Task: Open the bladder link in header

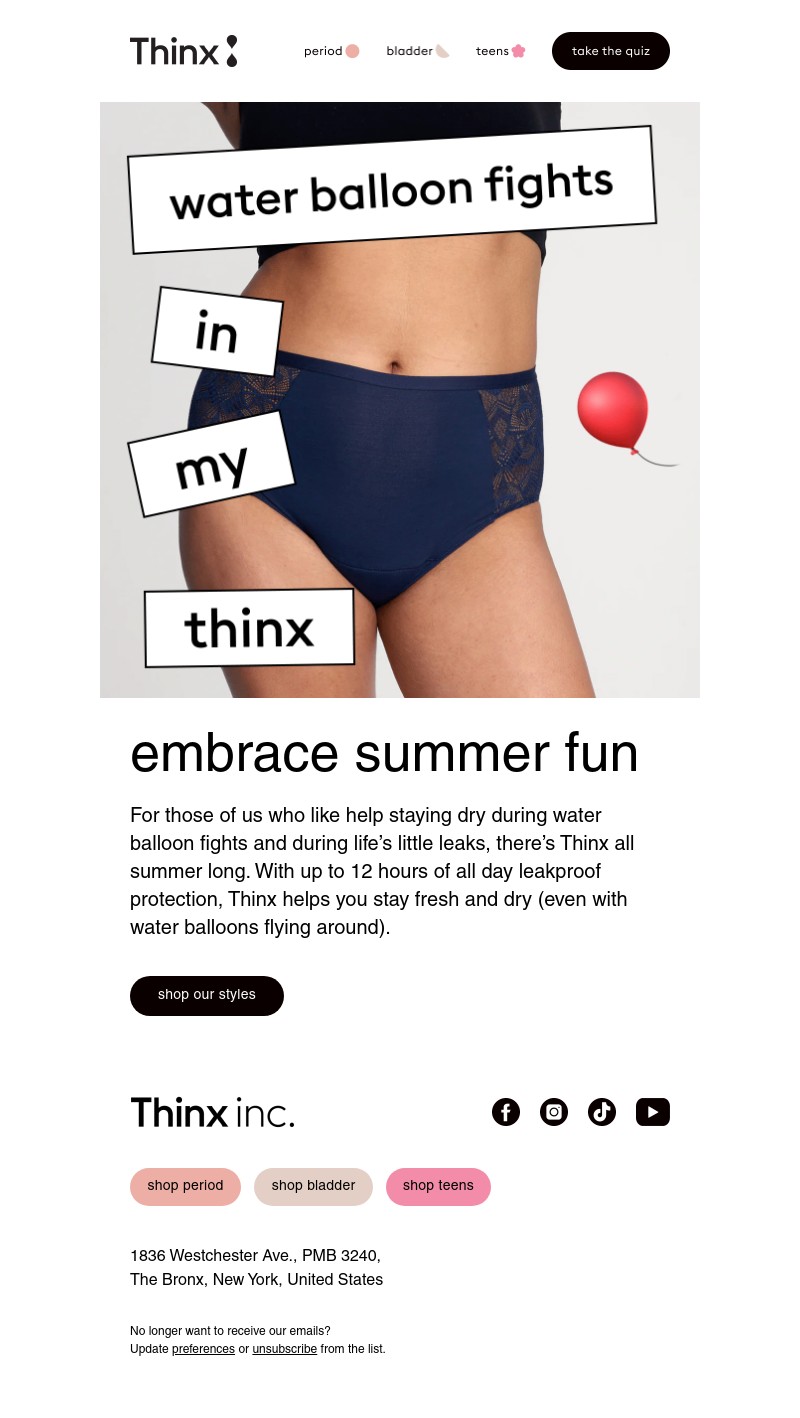Action: click(x=418, y=51)
